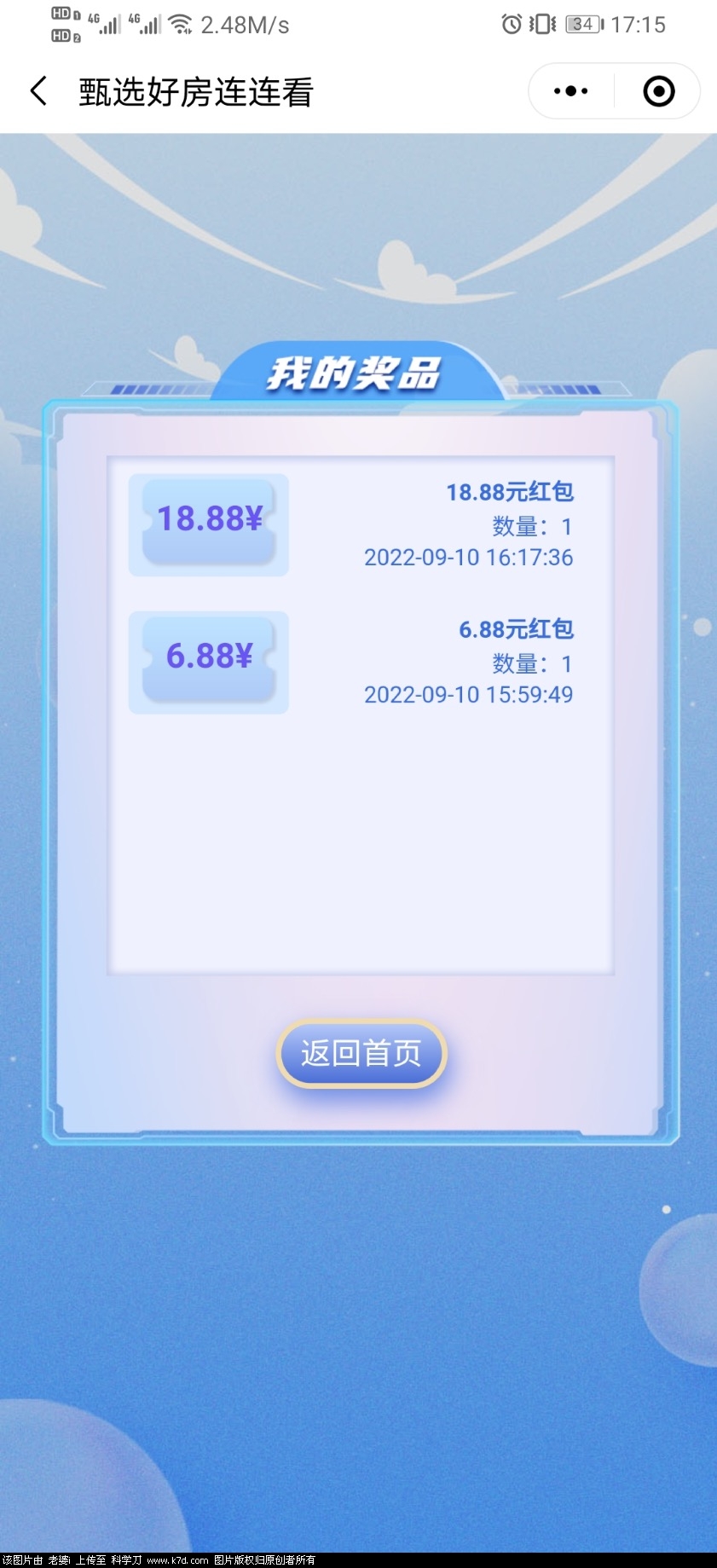Image resolution: width=717 pixels, height=1568 pixels.
Task: Open the mini program more options menu
Action: point(570,91)
